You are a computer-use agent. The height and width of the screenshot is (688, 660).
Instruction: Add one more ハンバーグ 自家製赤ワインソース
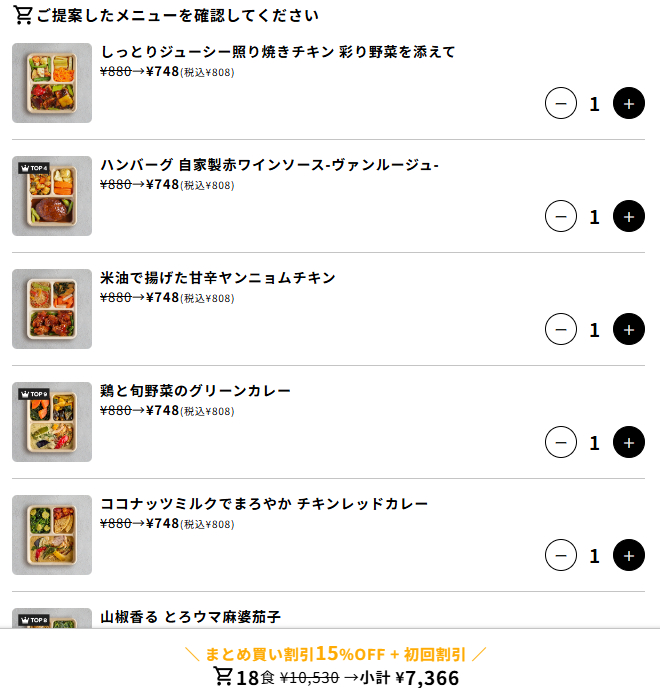point(628,216)
